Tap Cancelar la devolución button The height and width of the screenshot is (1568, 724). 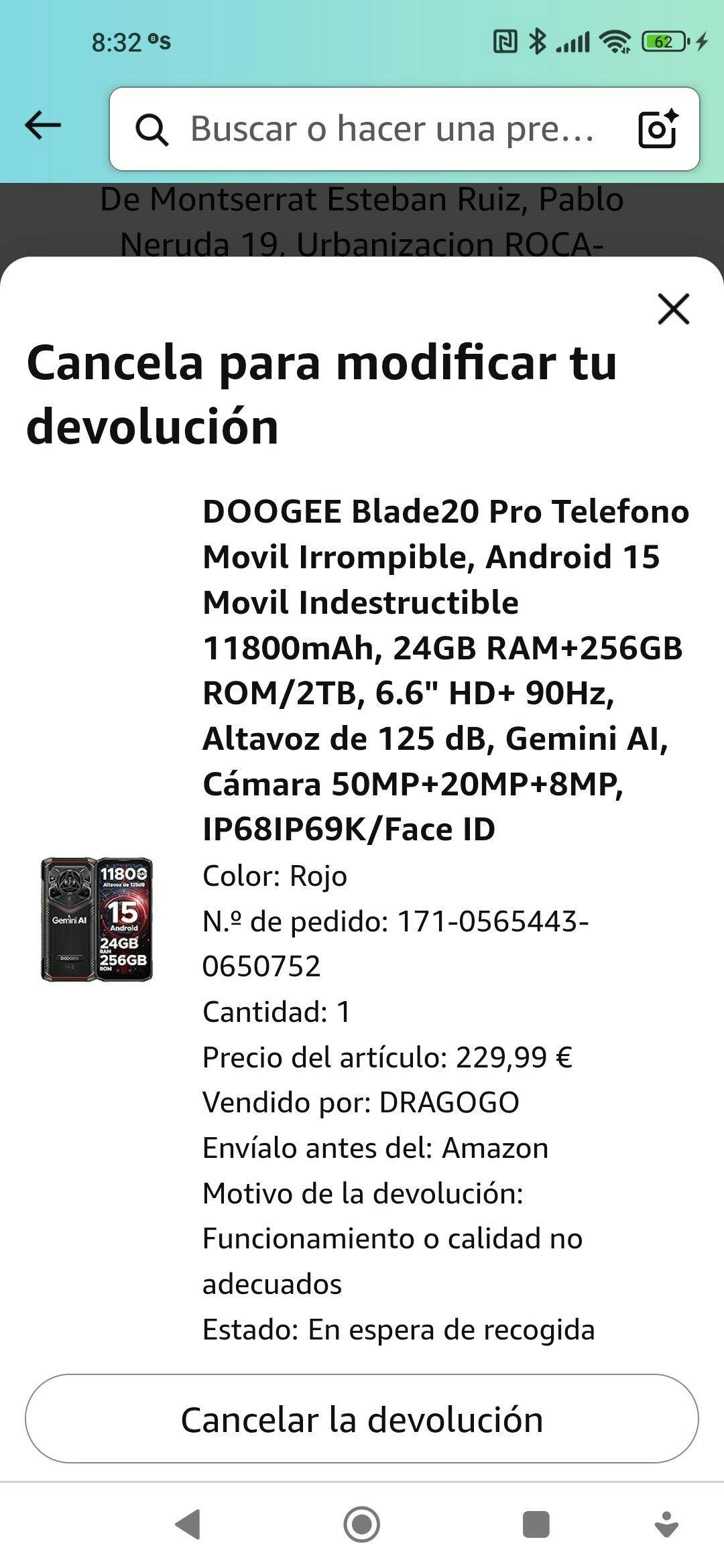coord(362,1419)
